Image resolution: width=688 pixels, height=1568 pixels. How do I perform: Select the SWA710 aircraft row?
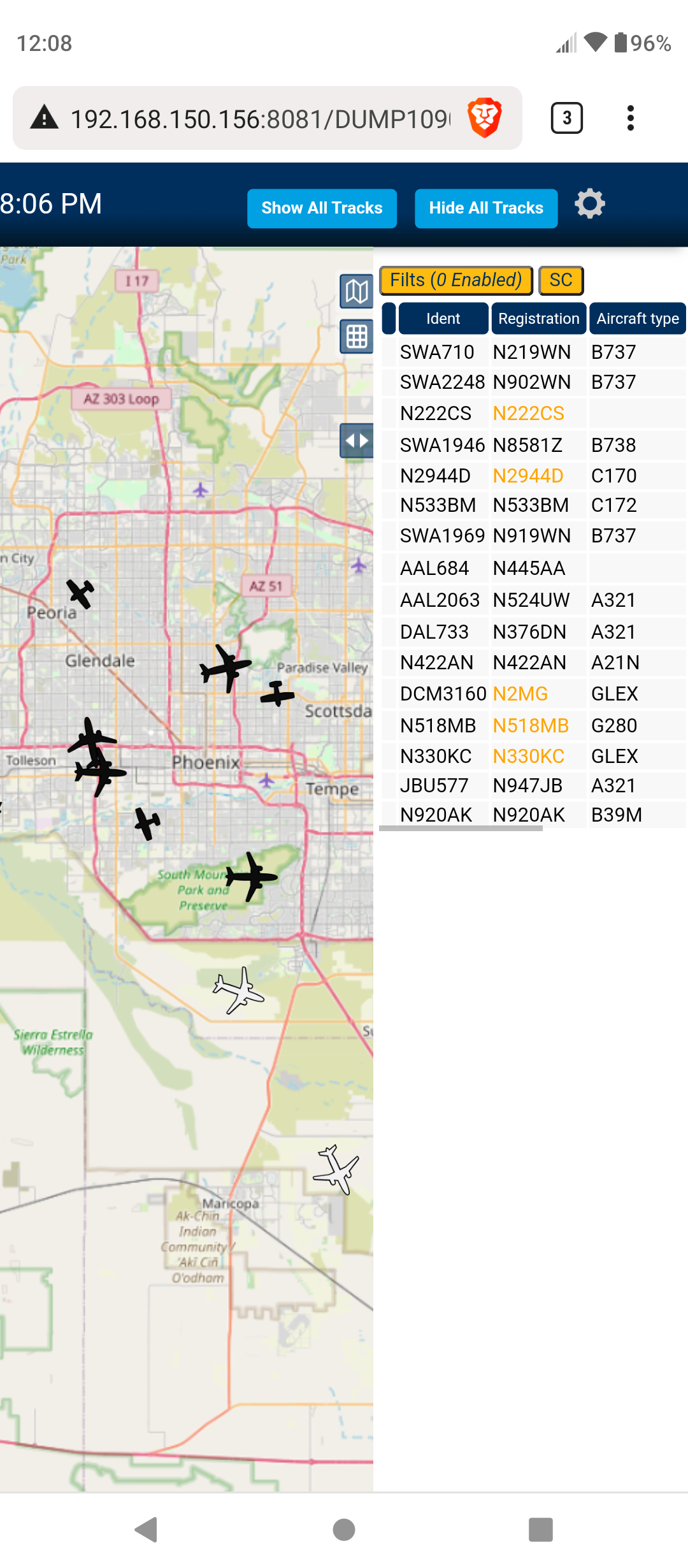534,352
